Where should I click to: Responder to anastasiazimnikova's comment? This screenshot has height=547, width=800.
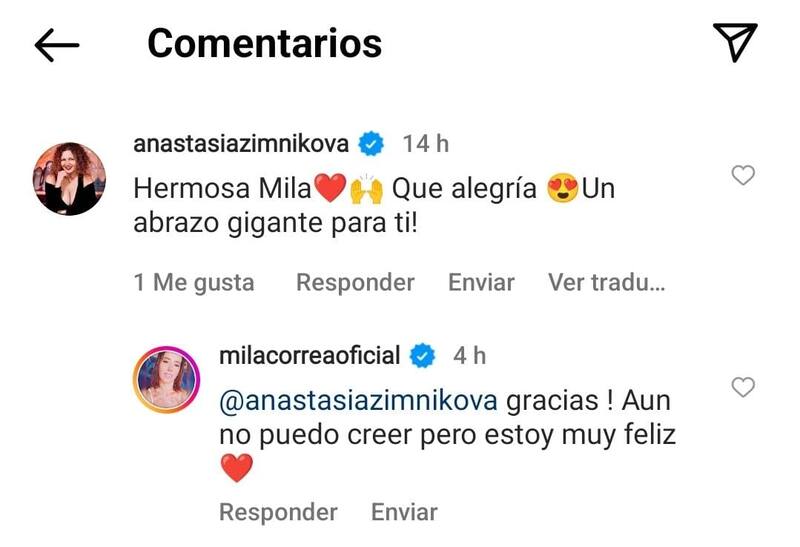[x=355, y=283]
